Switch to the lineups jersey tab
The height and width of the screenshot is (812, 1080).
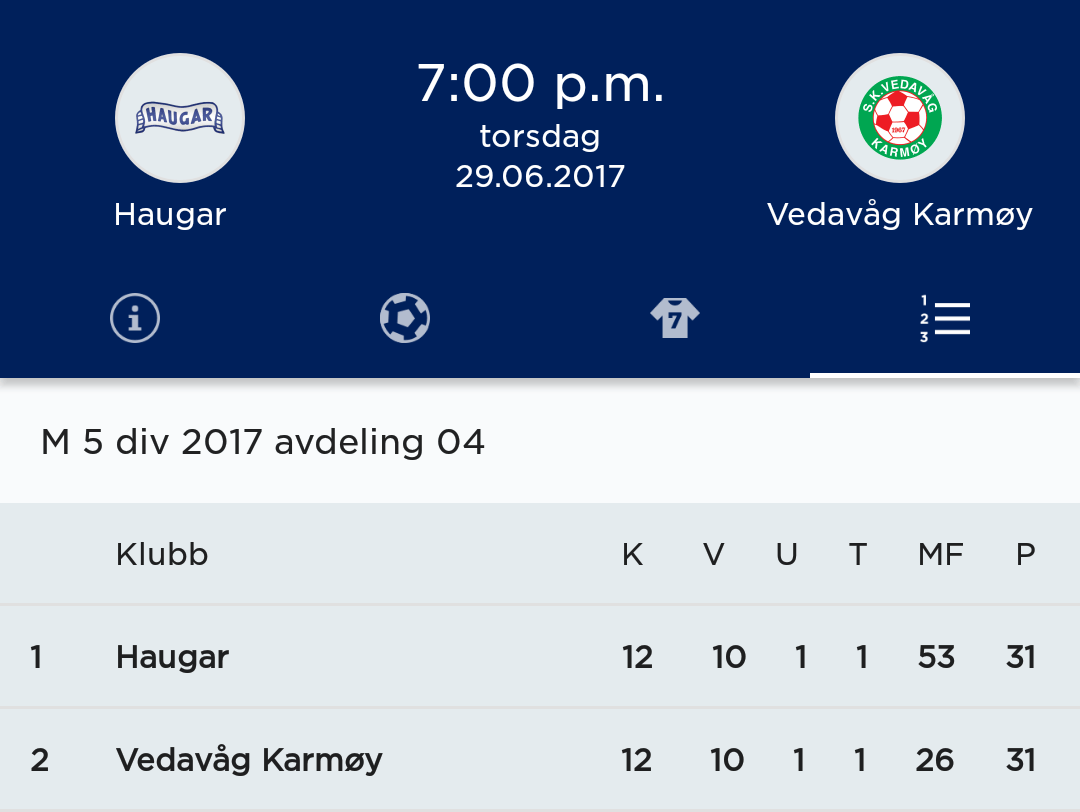[675, 320]
